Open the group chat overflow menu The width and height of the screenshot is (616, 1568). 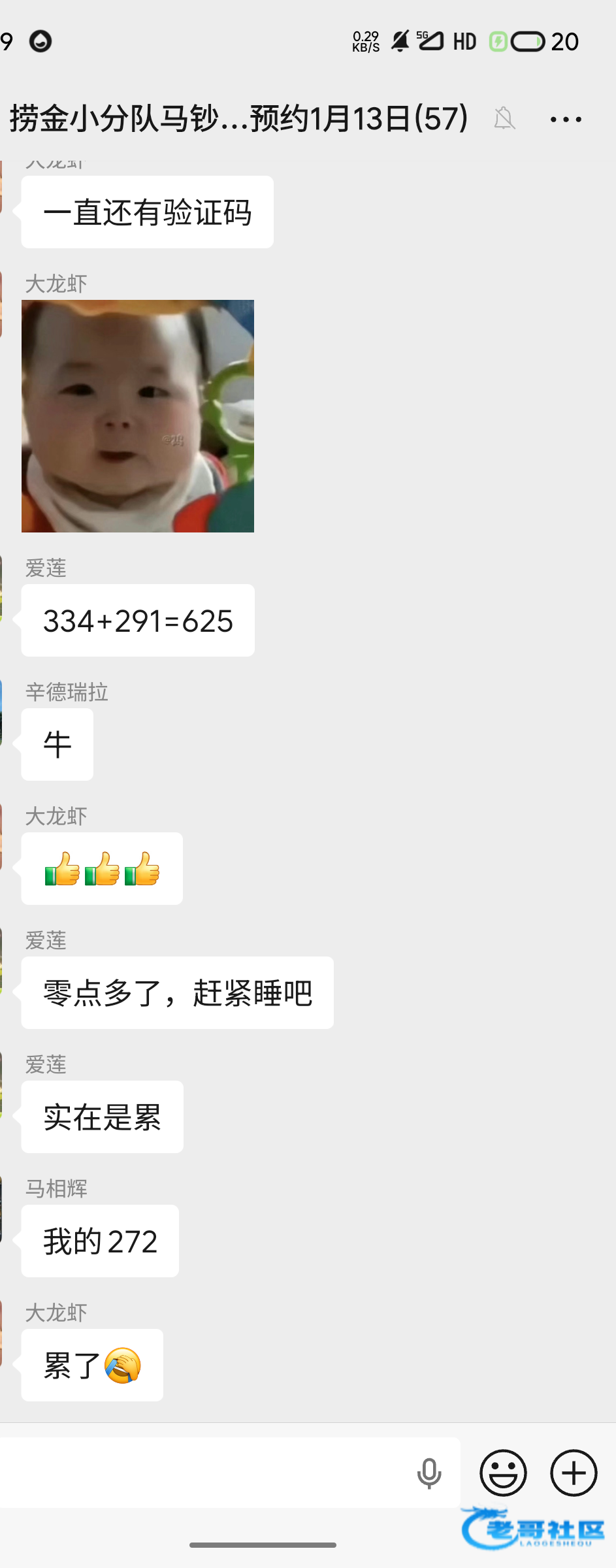click(x=566, y=120)
